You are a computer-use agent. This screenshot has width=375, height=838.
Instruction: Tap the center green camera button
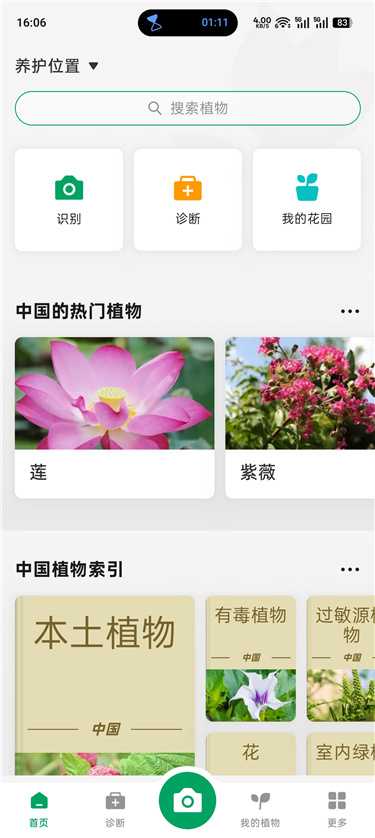pos(188,801)
